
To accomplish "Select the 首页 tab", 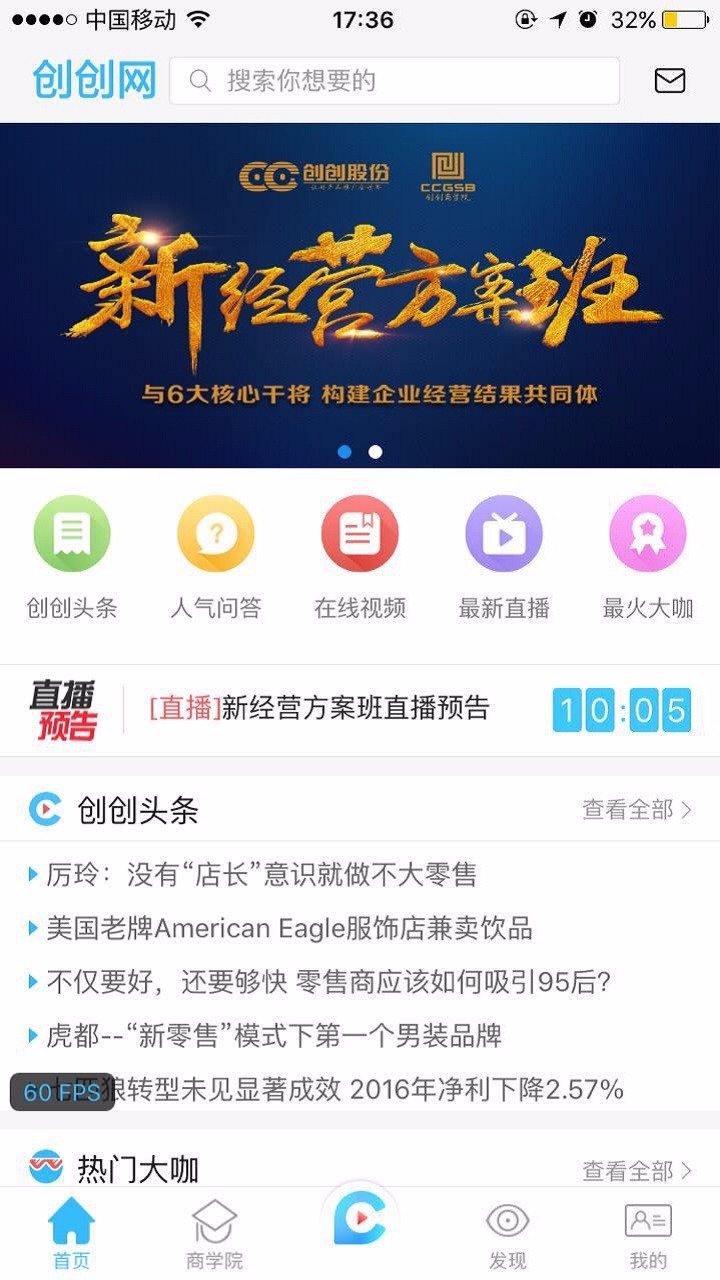I will tap(72, 1234).
